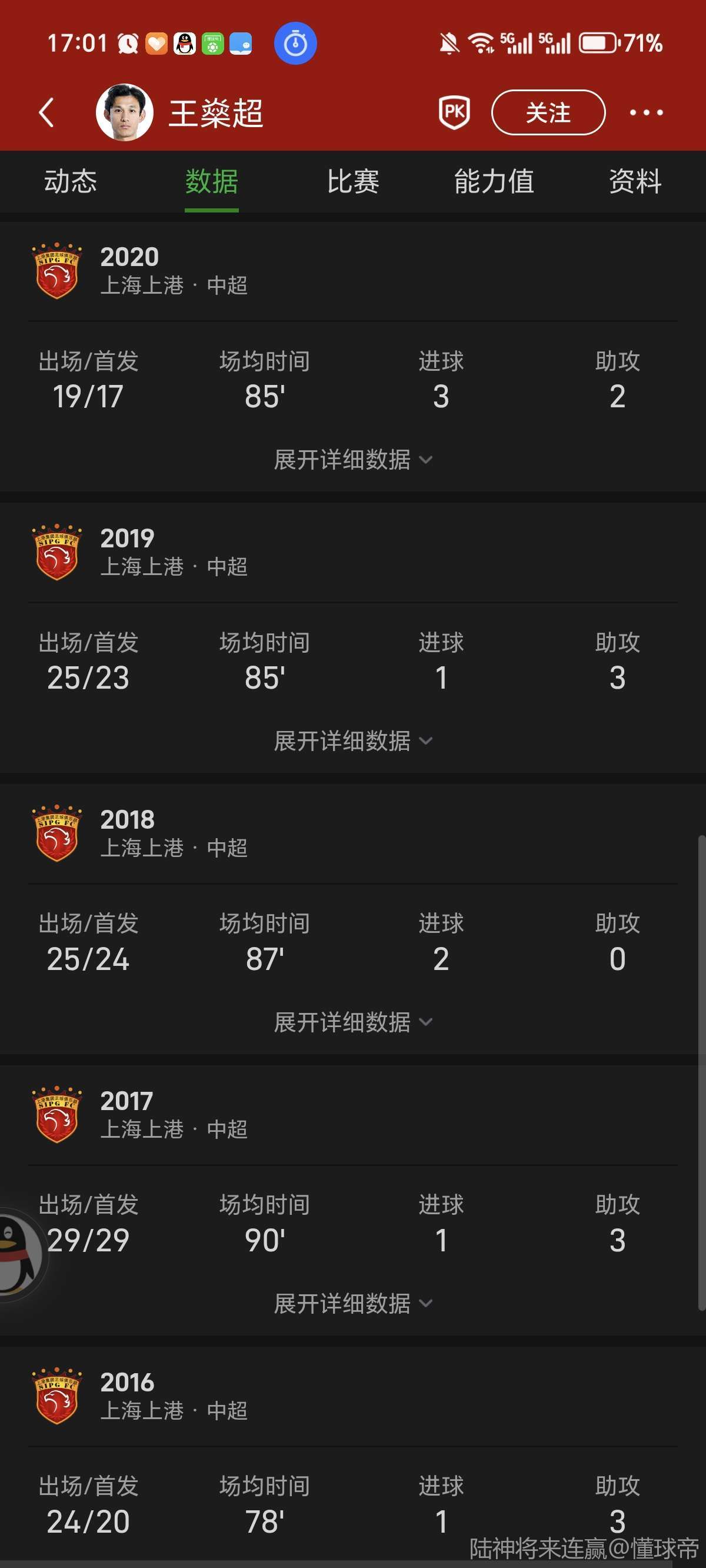
Task: Tap the blue timer floating icon
Action: point(295,43)
